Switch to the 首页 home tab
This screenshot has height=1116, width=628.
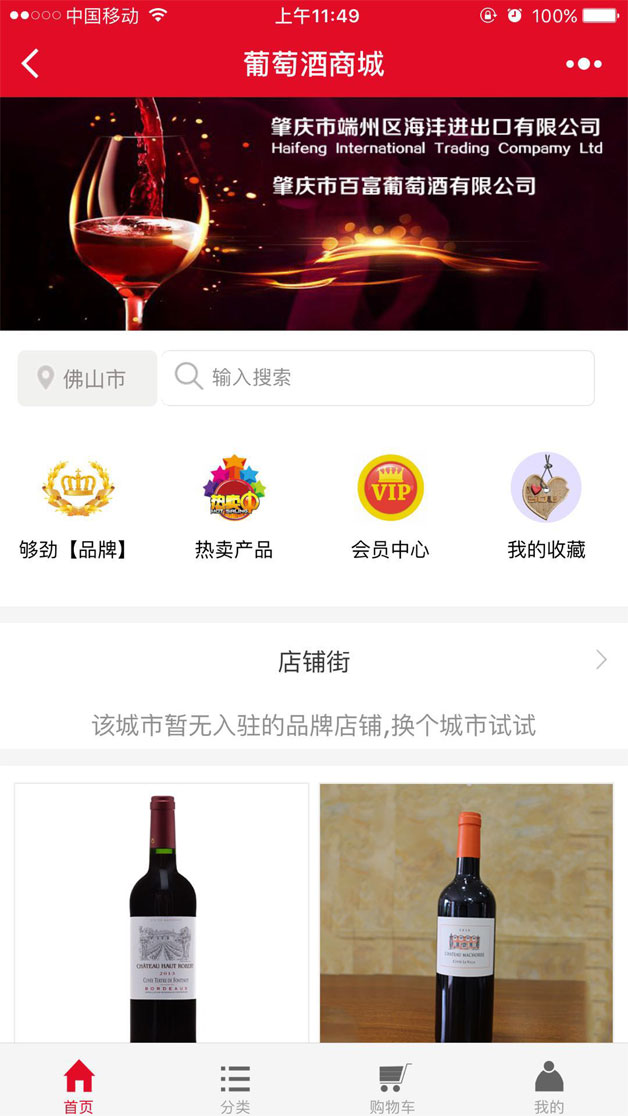(x=78, y=1086)
